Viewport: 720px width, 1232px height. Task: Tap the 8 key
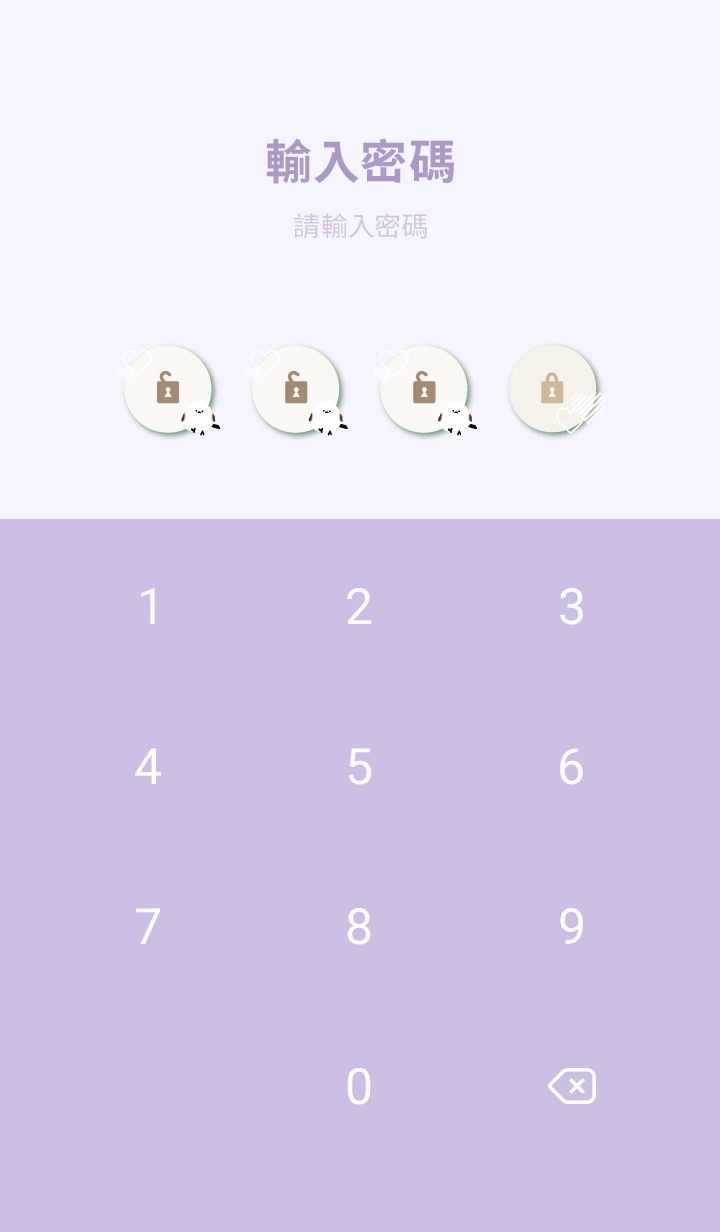click(x=359, y=927)
